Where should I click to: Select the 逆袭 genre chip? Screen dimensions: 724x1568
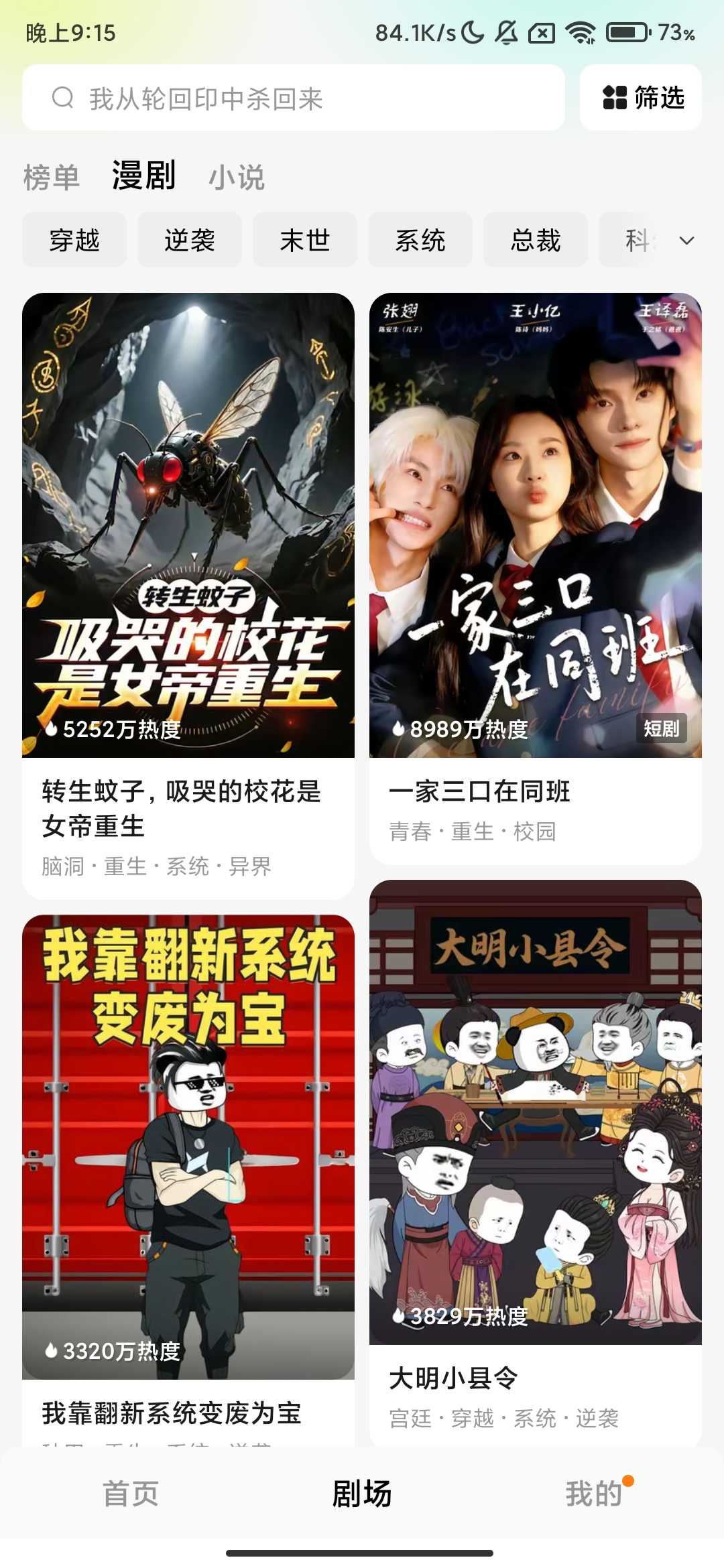(x=190, y=240)
